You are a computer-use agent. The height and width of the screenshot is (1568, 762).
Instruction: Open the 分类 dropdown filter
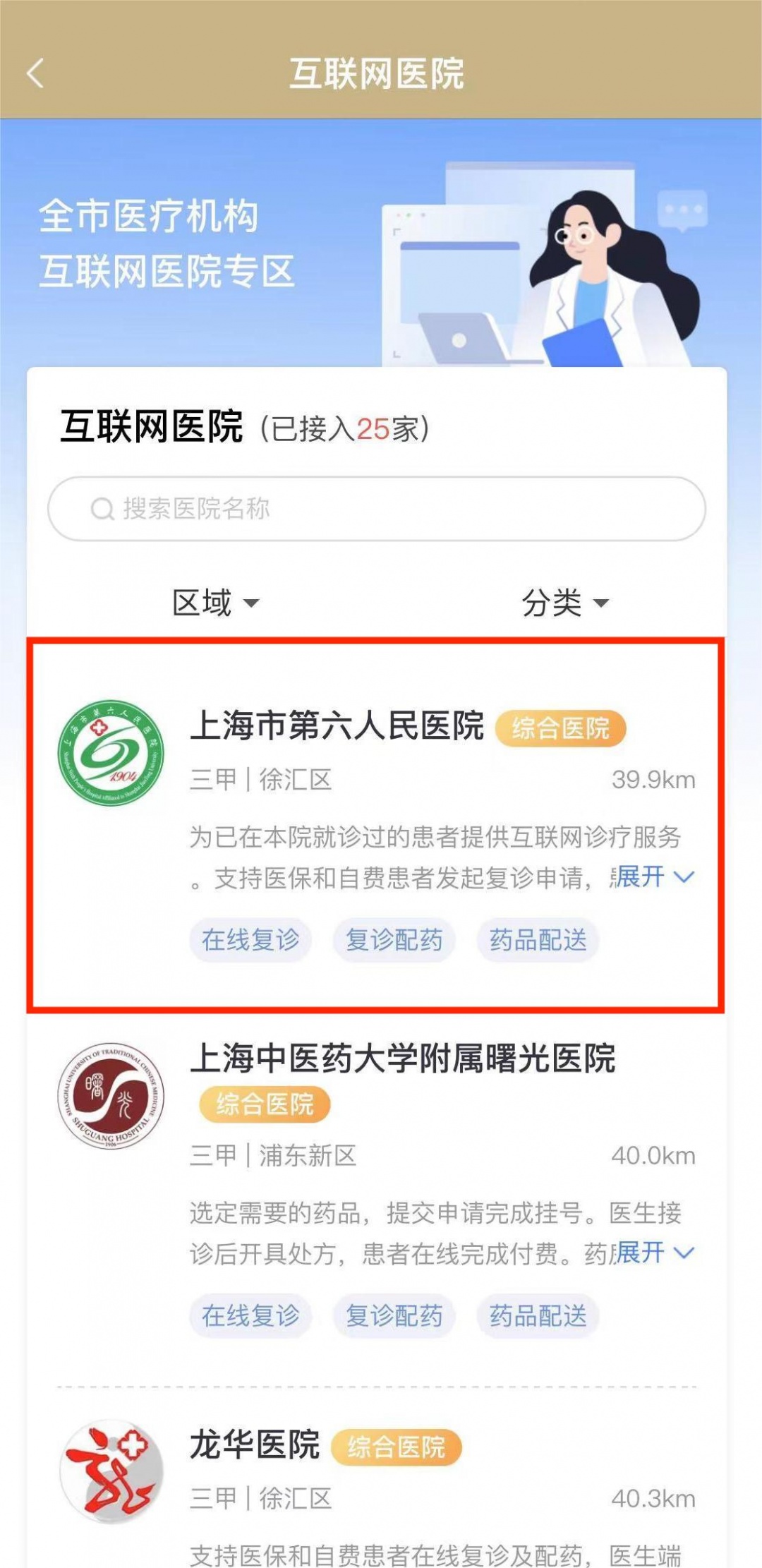pyautogui.click(x=564, y=603)
